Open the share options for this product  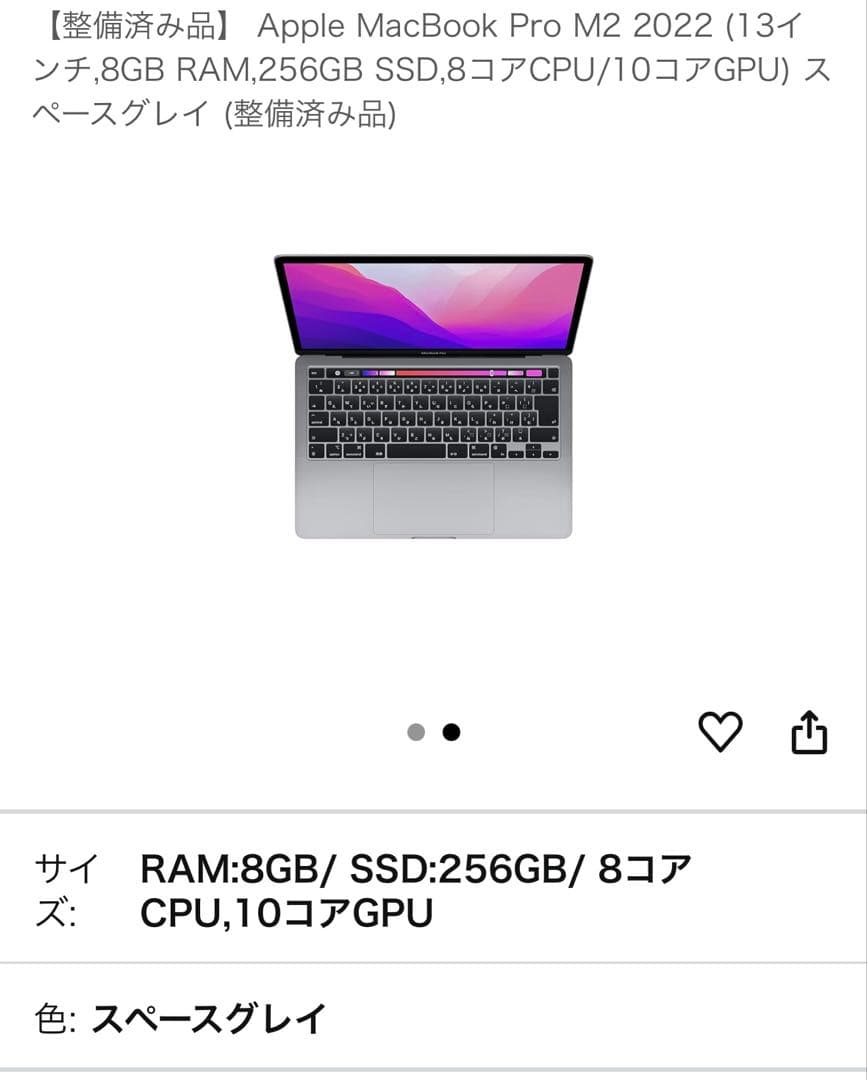pyautogui.click(x=811, y=731)
